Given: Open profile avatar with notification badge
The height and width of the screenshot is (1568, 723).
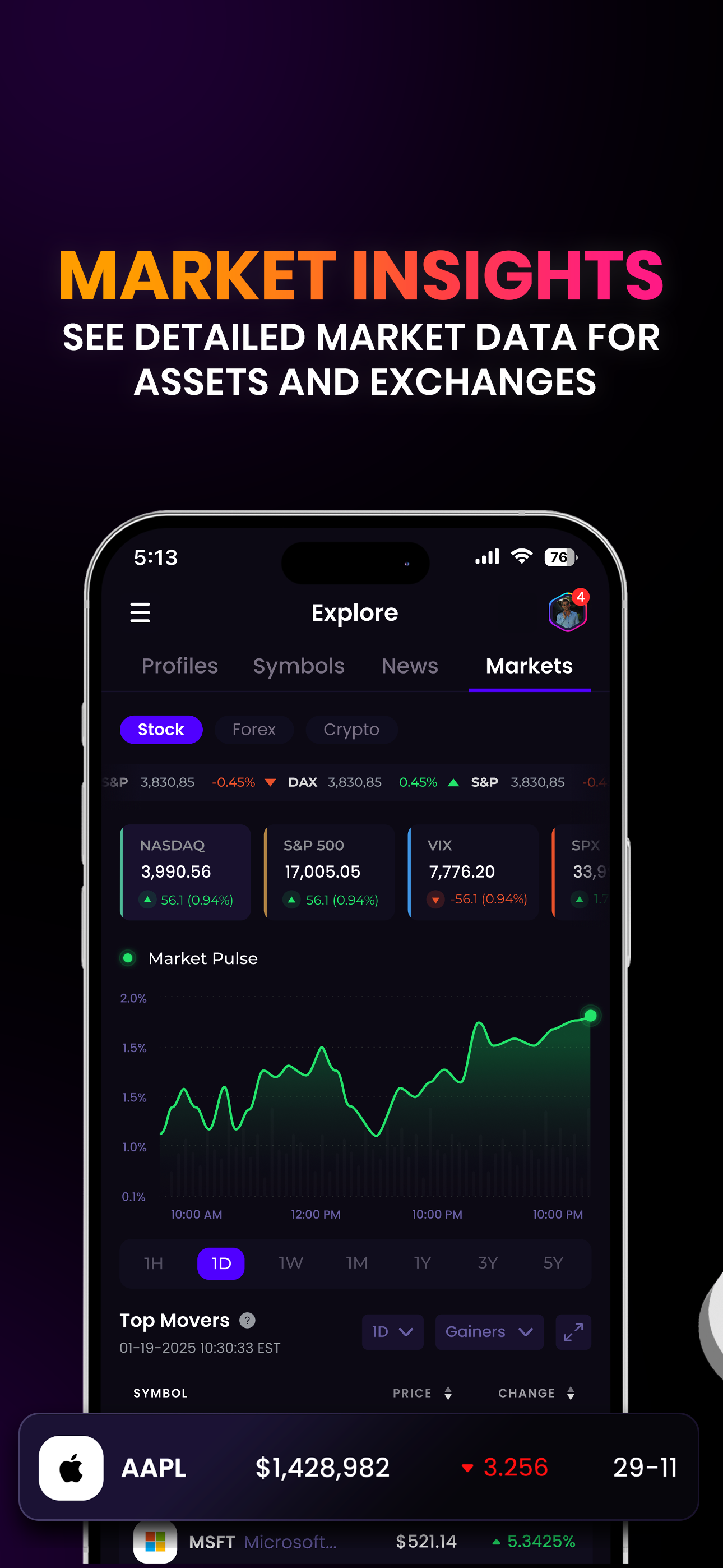Looking at the screenshot, I should tap(568, 612).
